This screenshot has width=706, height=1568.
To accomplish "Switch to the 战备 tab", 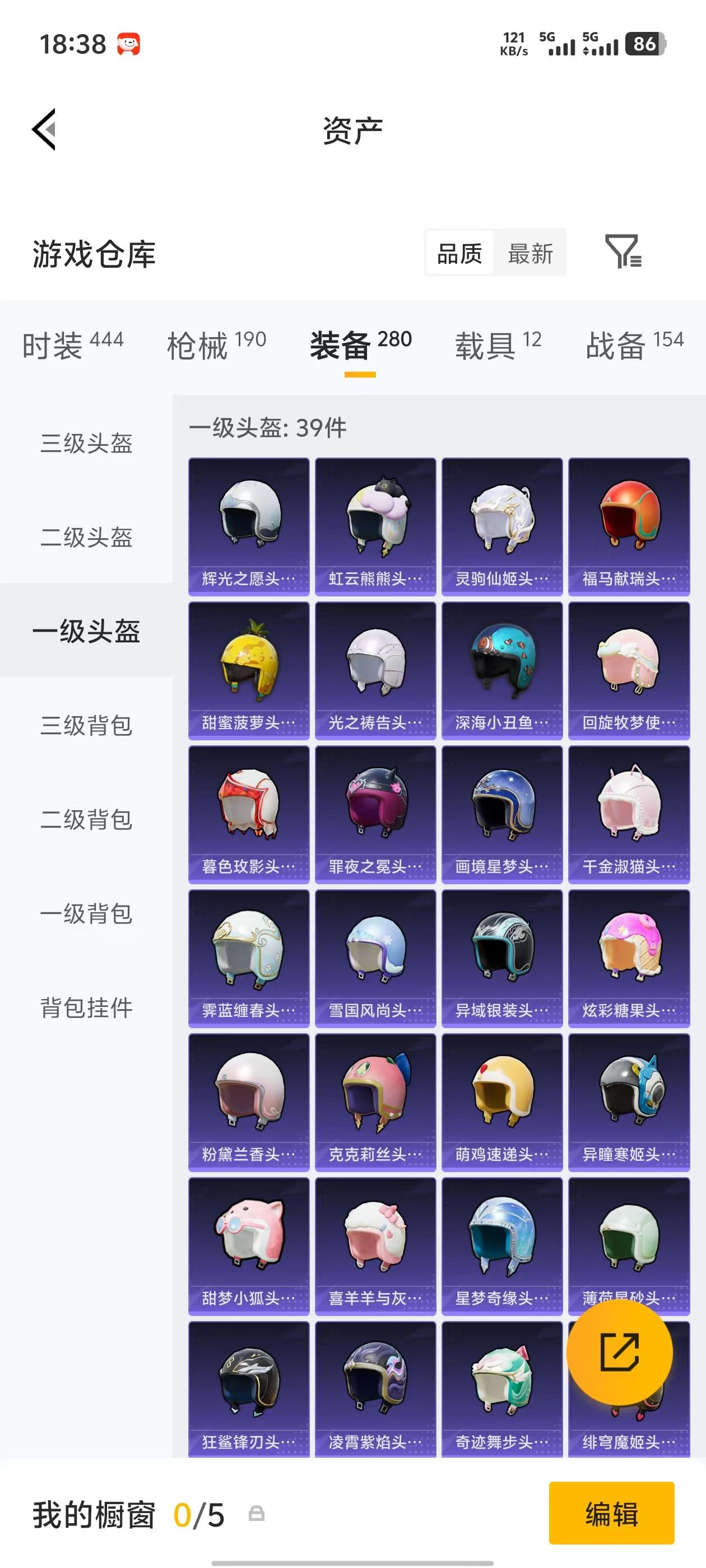I will point(617,344).
